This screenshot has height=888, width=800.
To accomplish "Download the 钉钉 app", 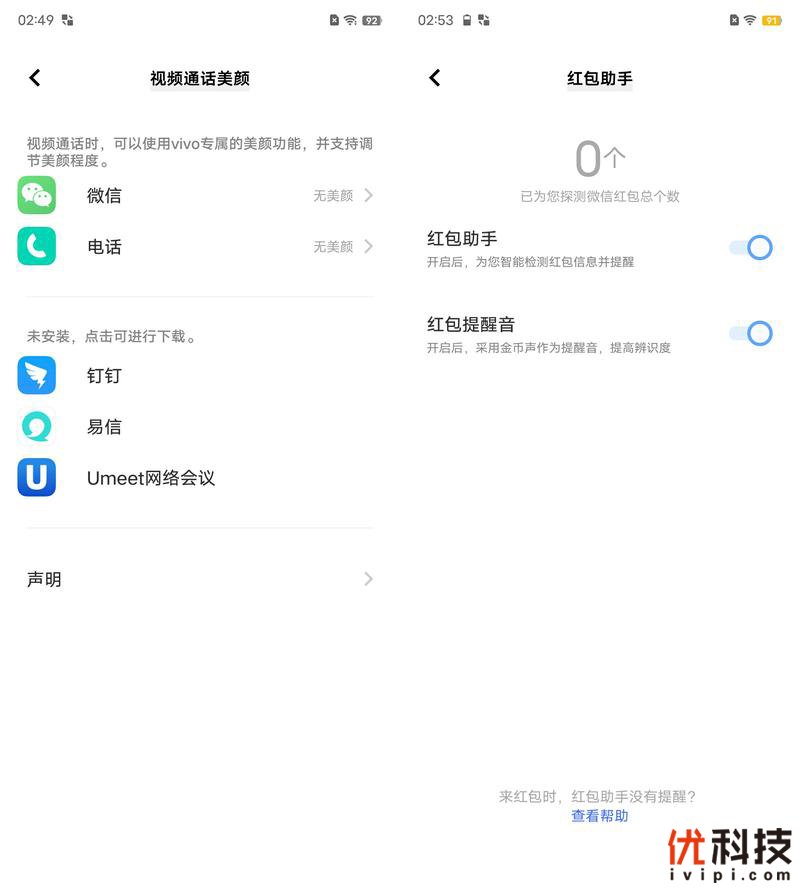I will (x=103, y=376).
